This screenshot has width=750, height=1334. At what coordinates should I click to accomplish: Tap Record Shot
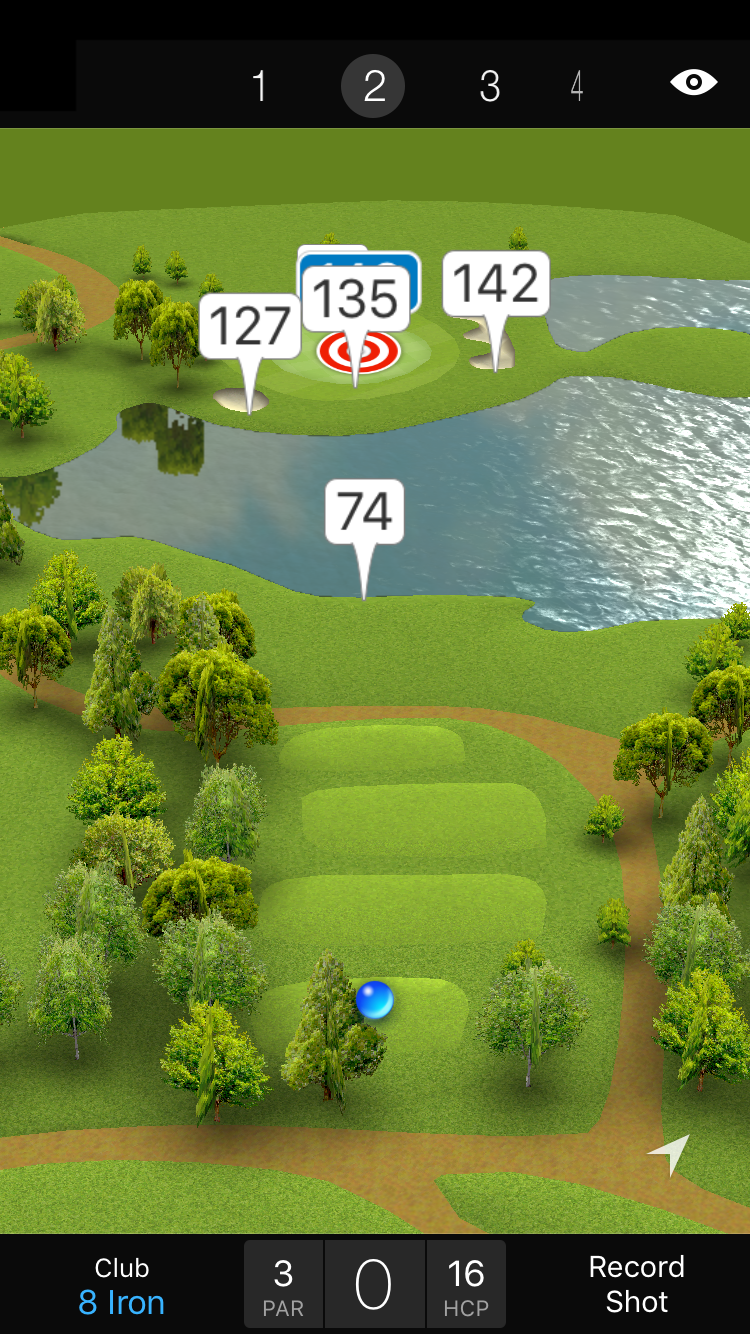636,1284
